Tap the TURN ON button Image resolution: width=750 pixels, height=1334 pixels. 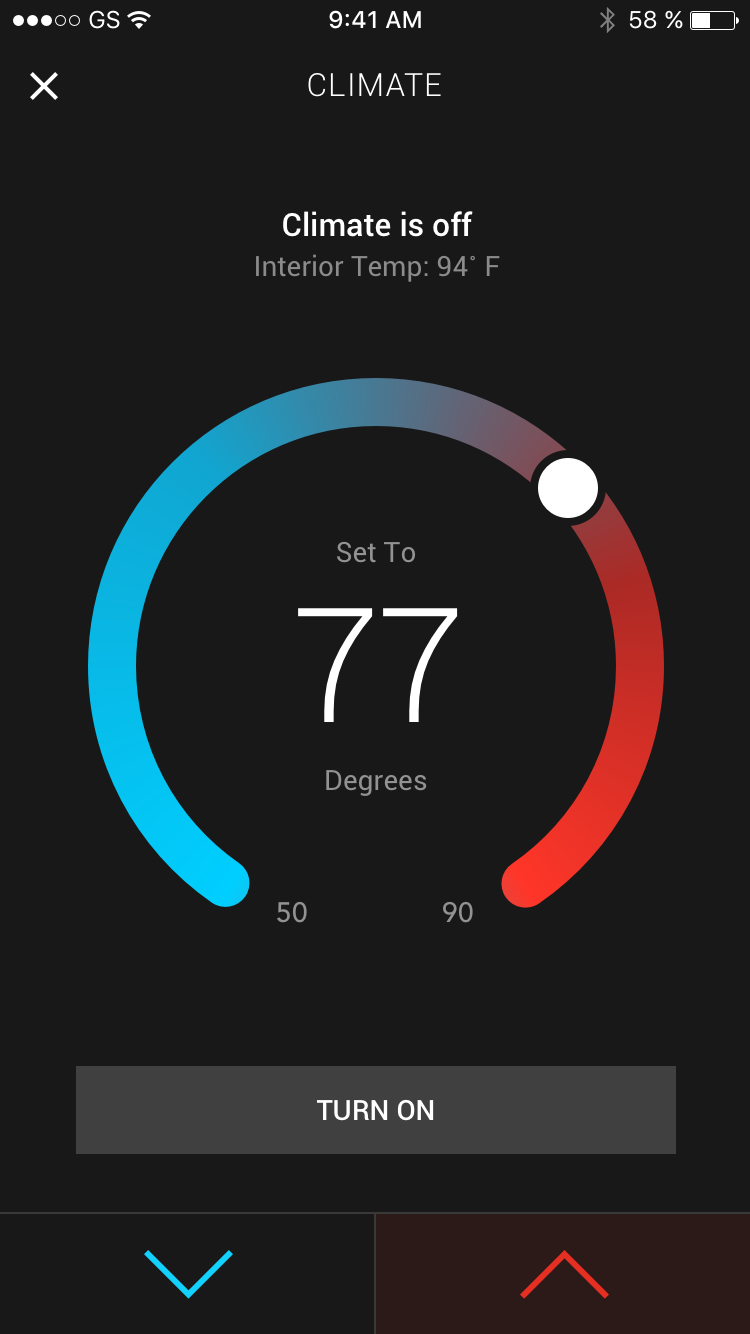tap(376, 1110)
